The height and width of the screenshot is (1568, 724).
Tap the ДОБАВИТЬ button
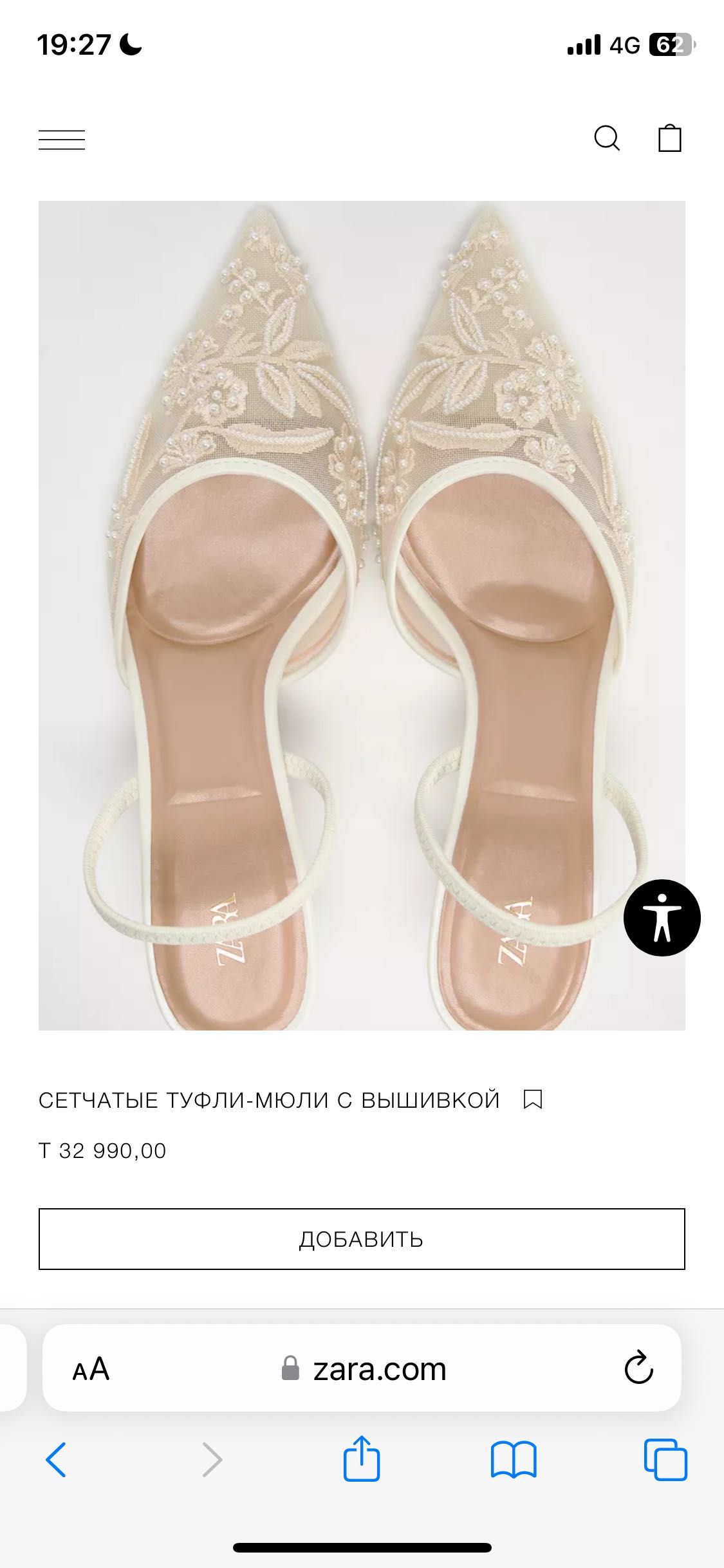click(x=362, y=1239)
